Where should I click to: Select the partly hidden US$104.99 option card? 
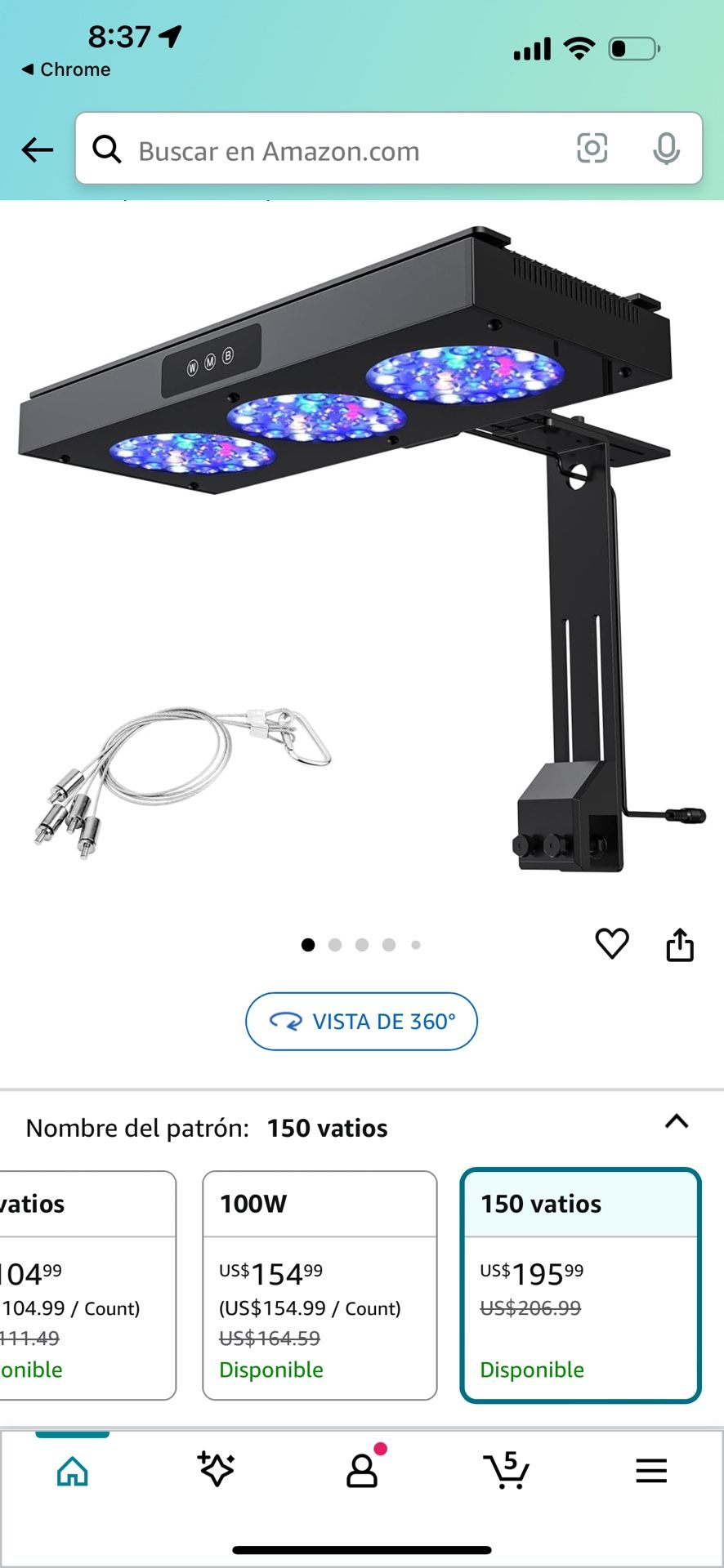tap(86, 1285)
